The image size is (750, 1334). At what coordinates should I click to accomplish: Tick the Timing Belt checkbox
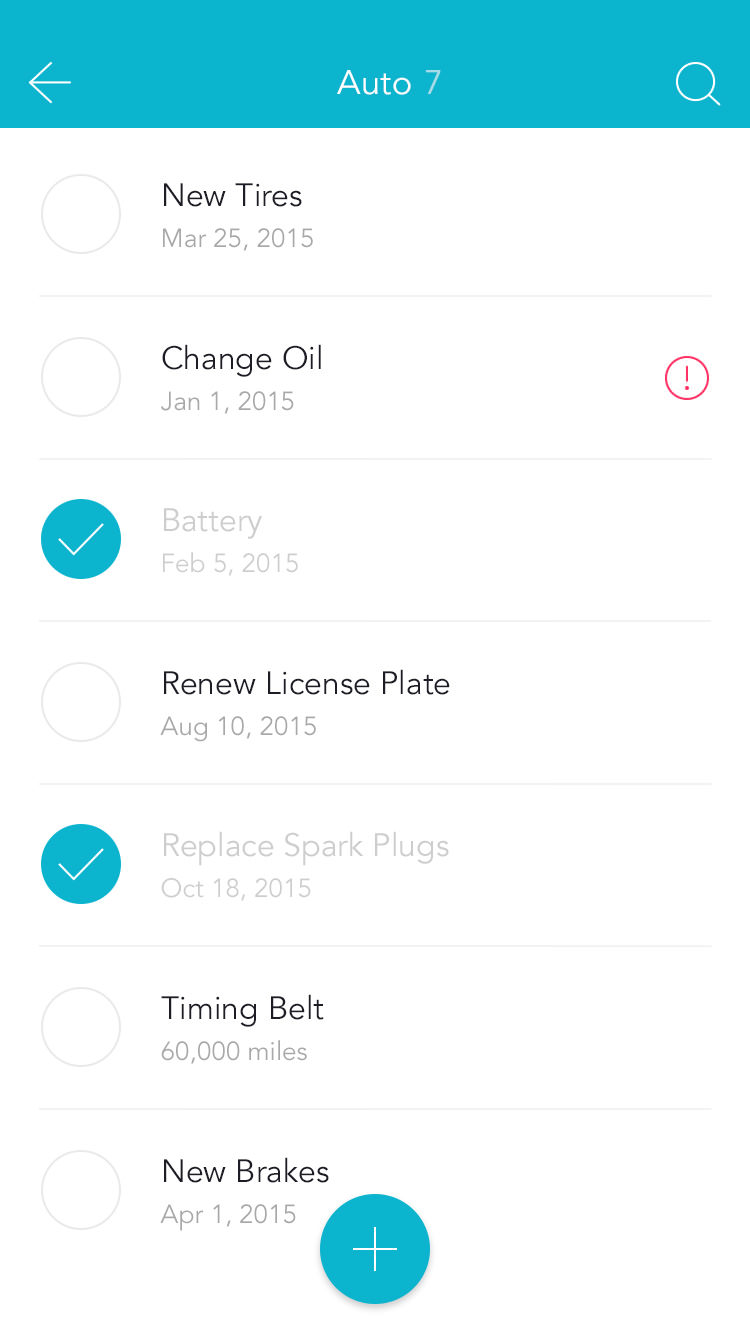[x=81, y=1027]
